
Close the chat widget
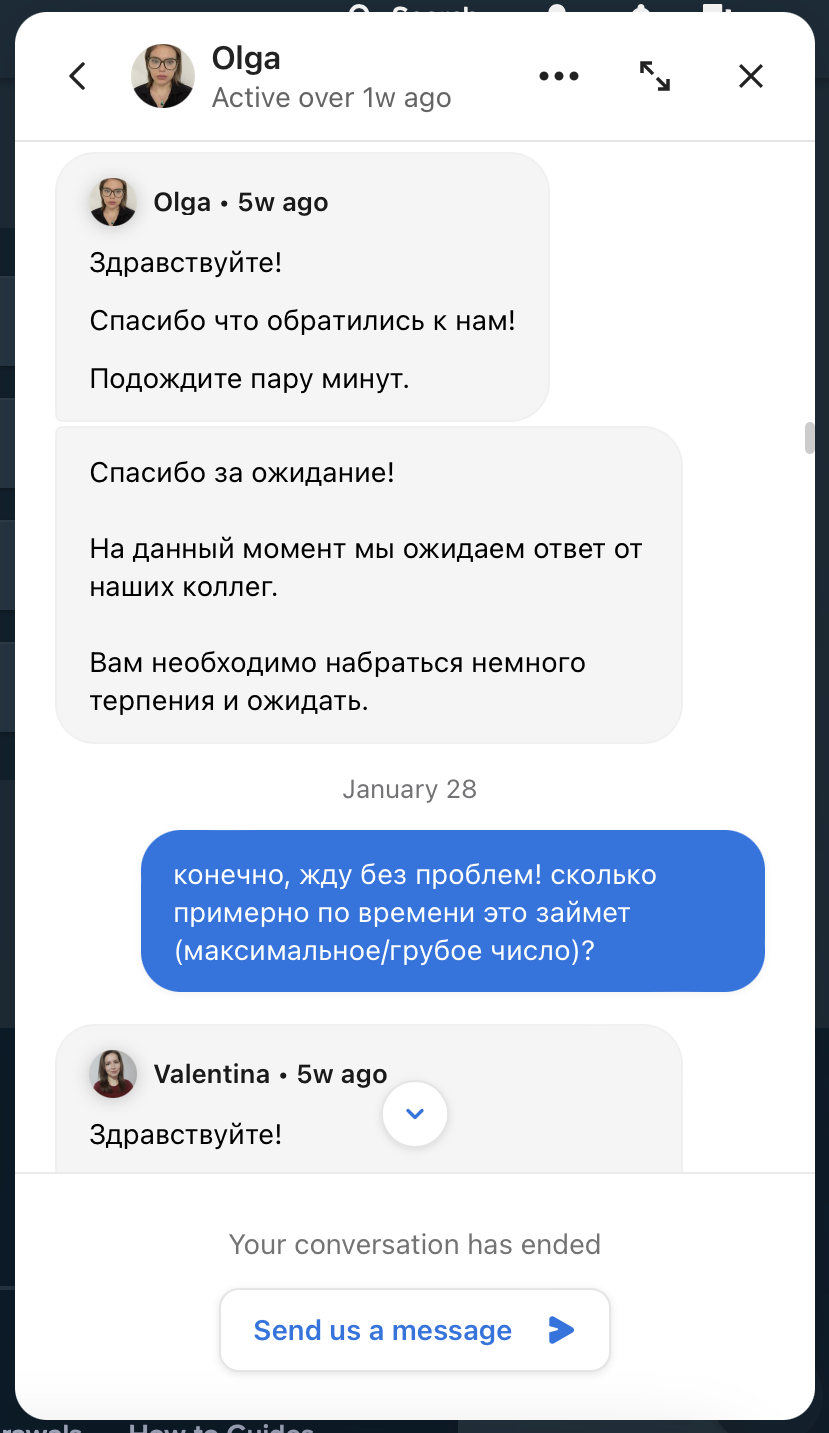pyautogui.click(x=751, y=76)
